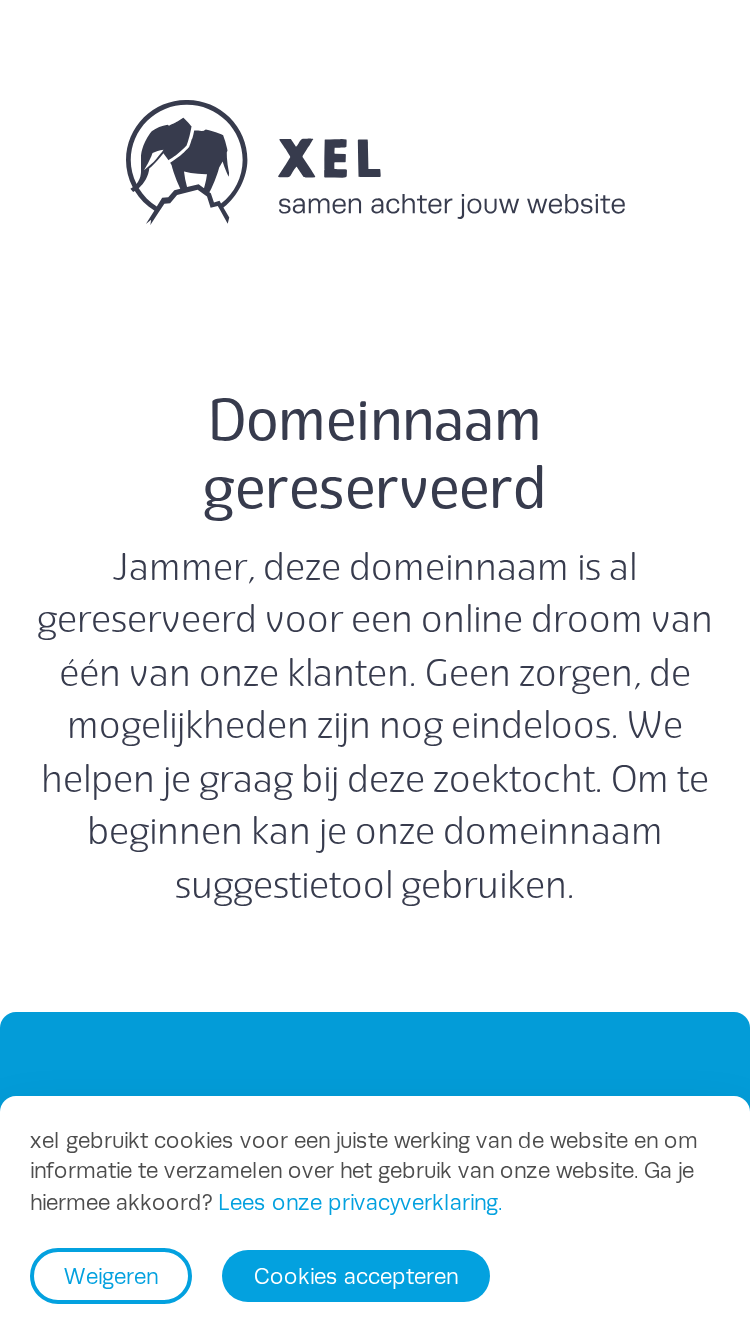This screenshot has width=750, height=1334.
Task: Tap the Weigeren cookie button
Action: (111, 1276)
